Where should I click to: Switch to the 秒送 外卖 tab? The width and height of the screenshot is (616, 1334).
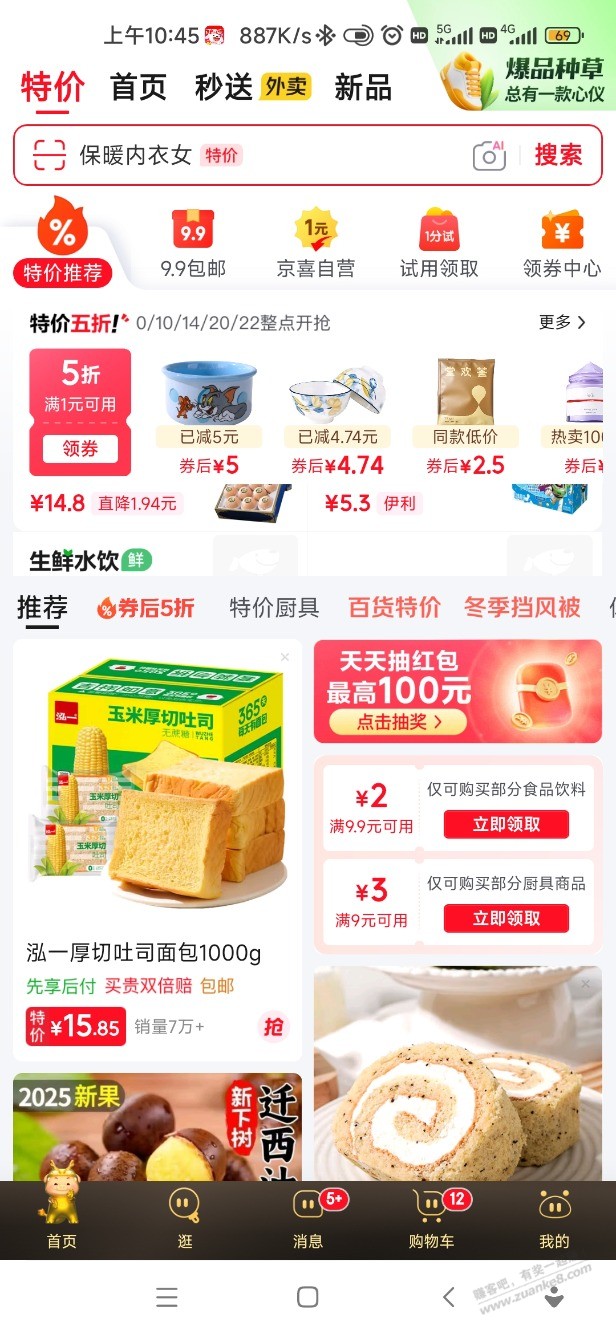[x=252, y=87]
